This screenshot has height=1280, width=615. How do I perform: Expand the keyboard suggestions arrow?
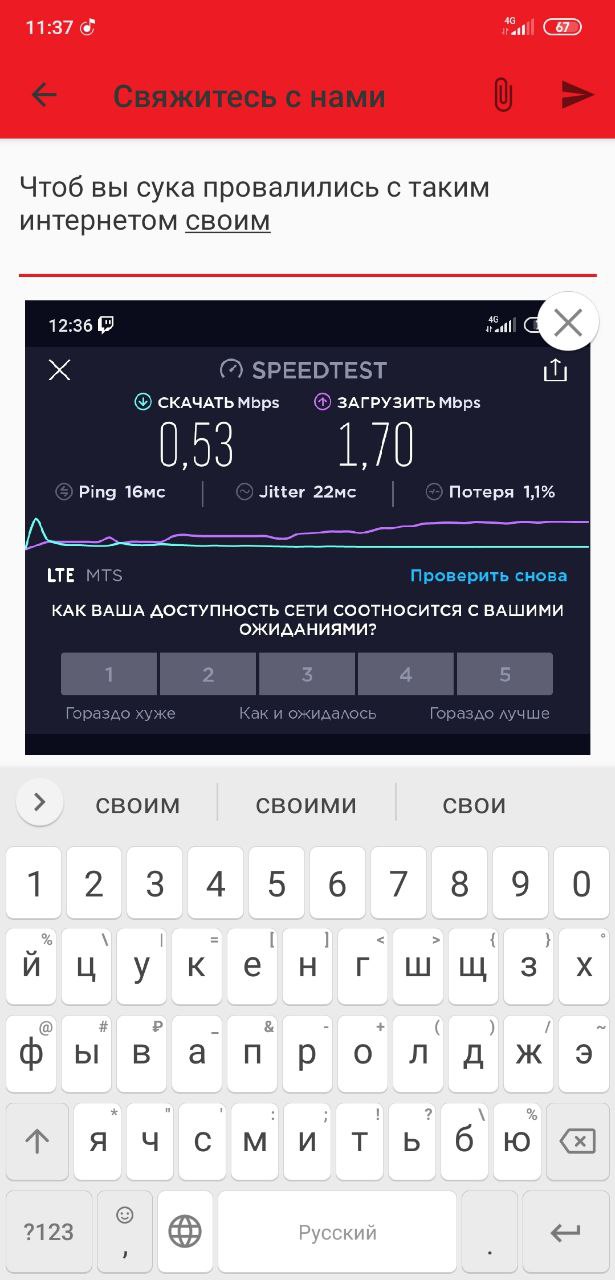click(x=40, y=802)
